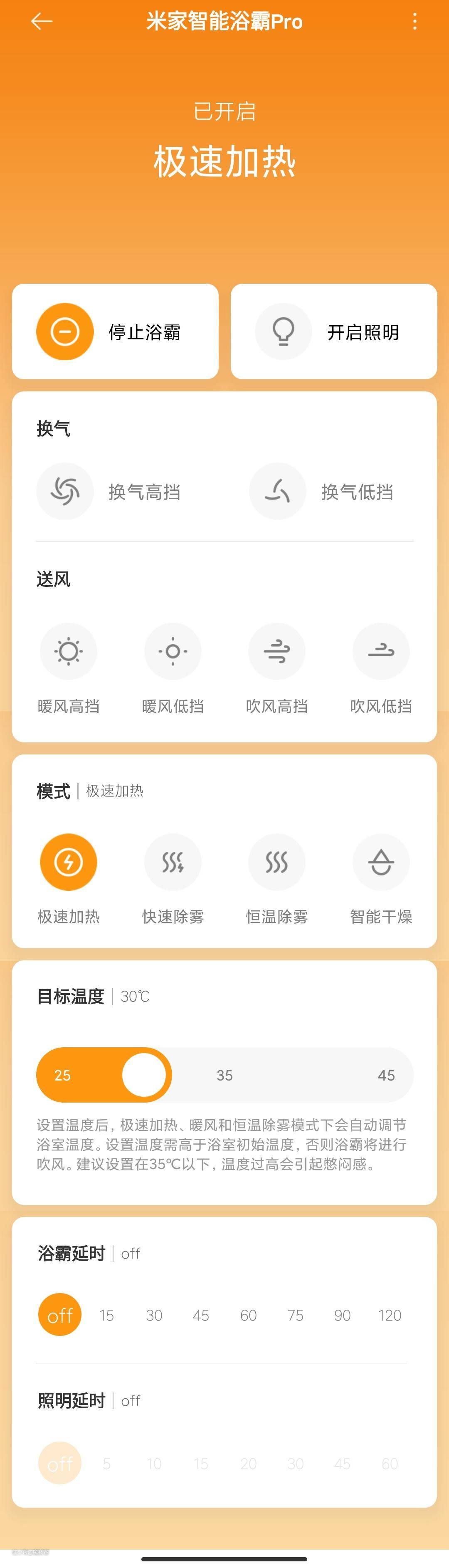Go back using the top arrow
Image resolution: width=449 pixels, height=1568 pixels.
42,22
